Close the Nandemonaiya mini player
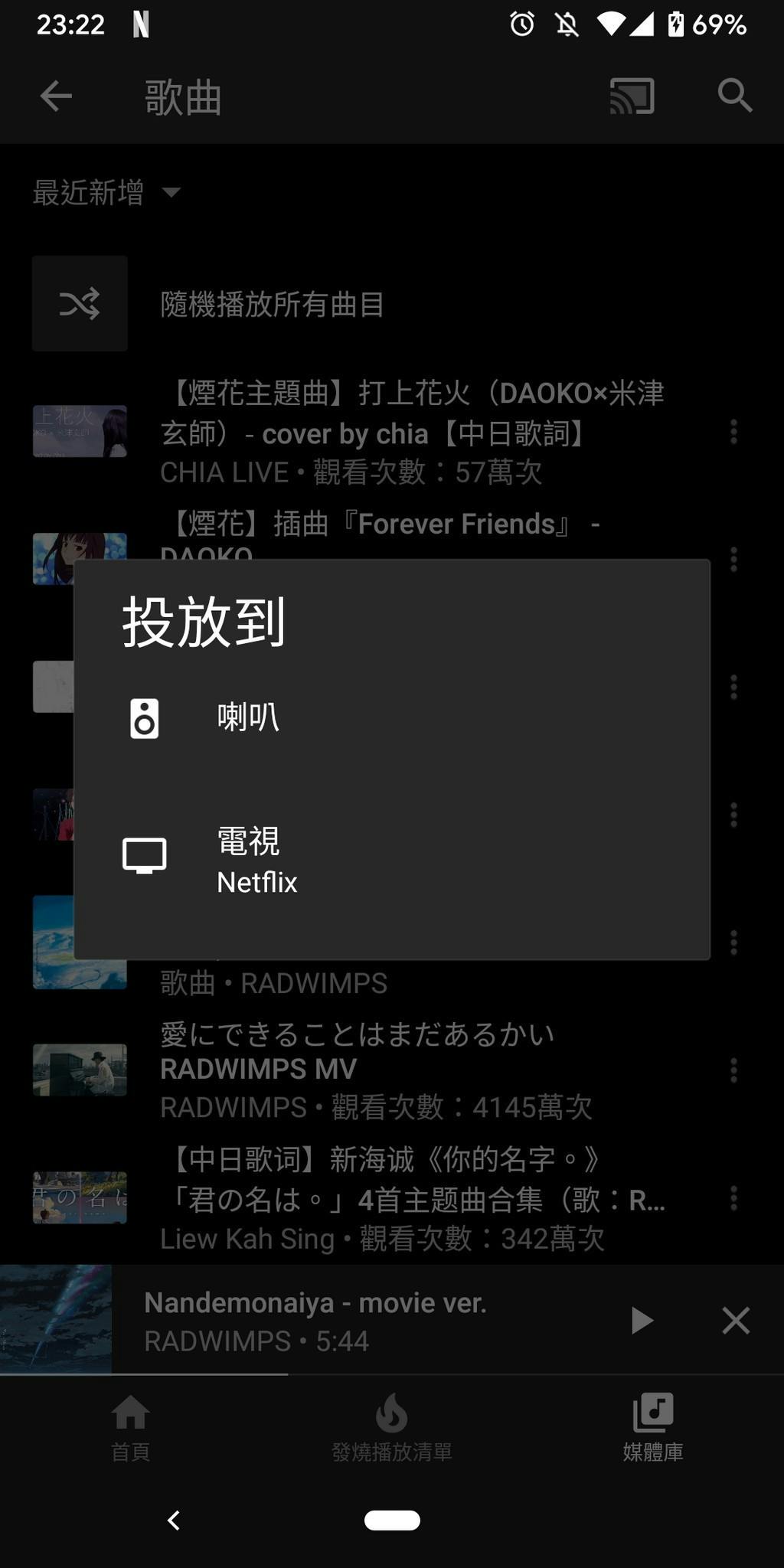 (735, 1321)
